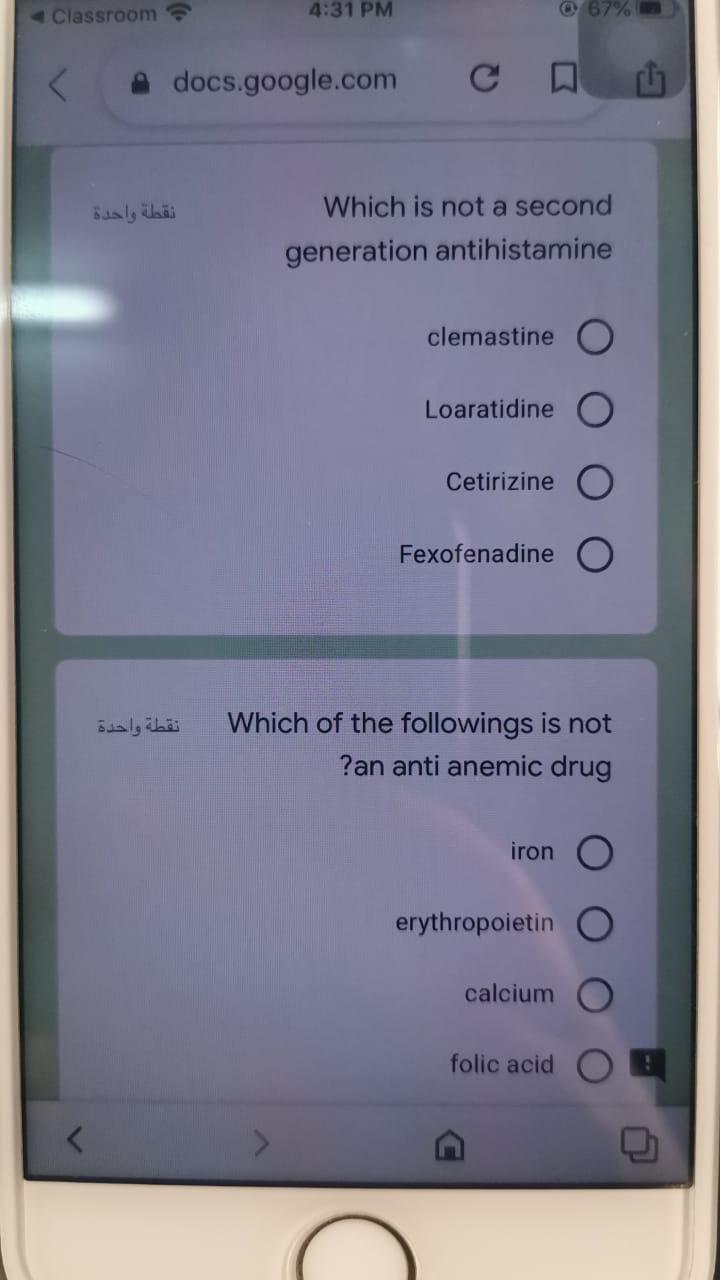Select the erythropoietin option
This screenshot has width=720, height=1280.
pyautogui.click(x=595, y=924)
